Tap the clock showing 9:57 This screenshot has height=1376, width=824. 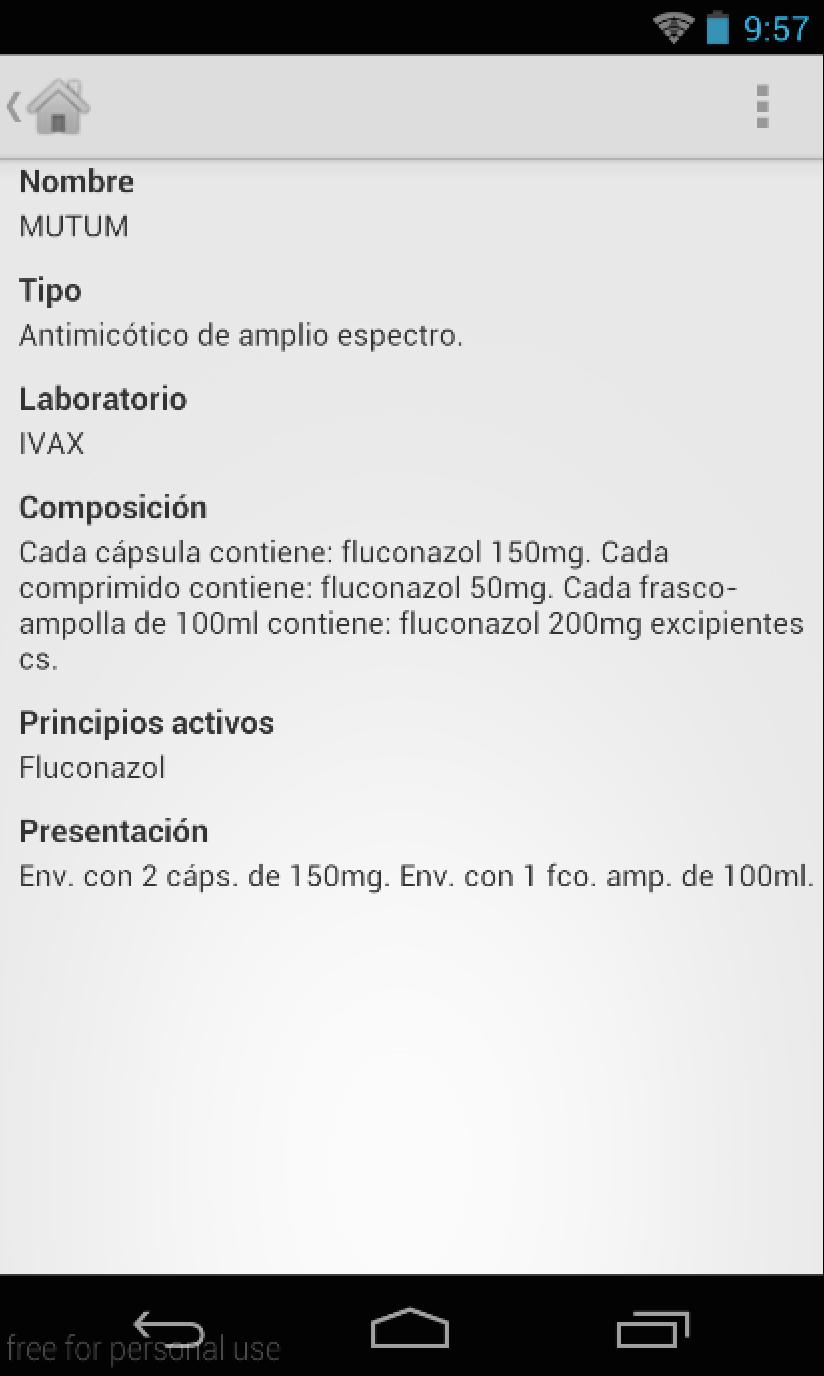[x=776, y=27]
